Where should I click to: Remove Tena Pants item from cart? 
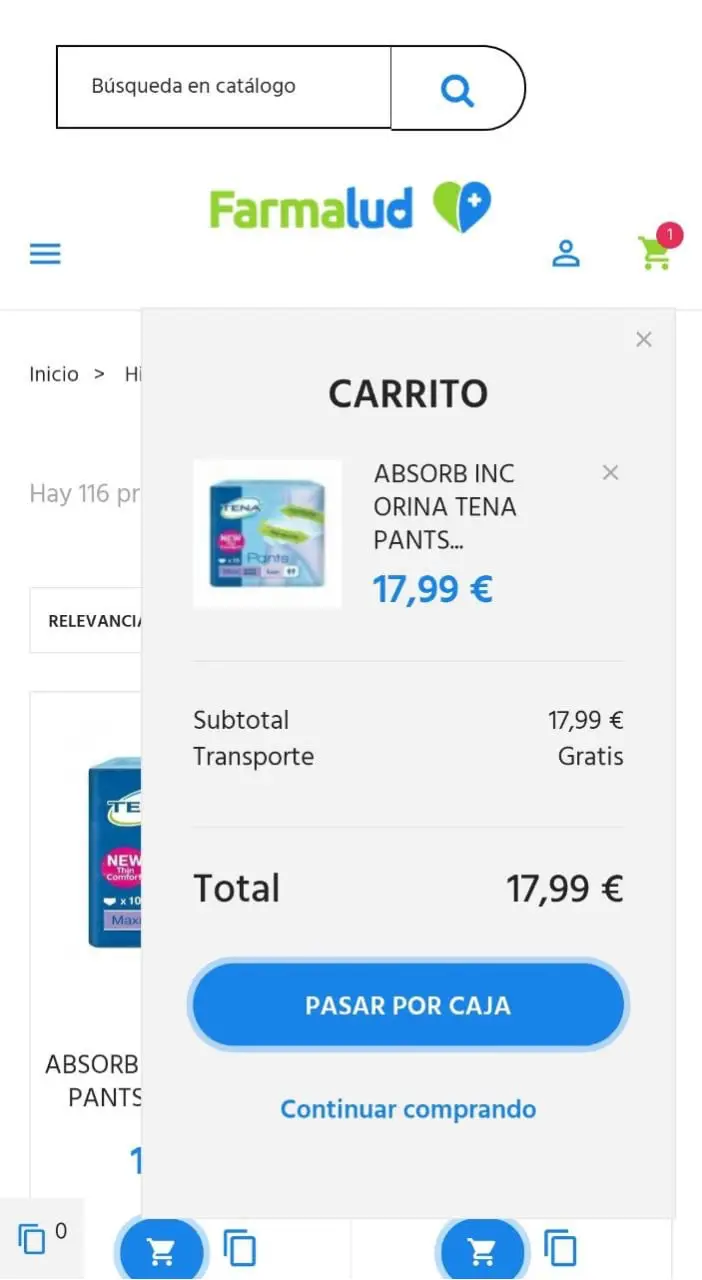(x=610, y=473)
